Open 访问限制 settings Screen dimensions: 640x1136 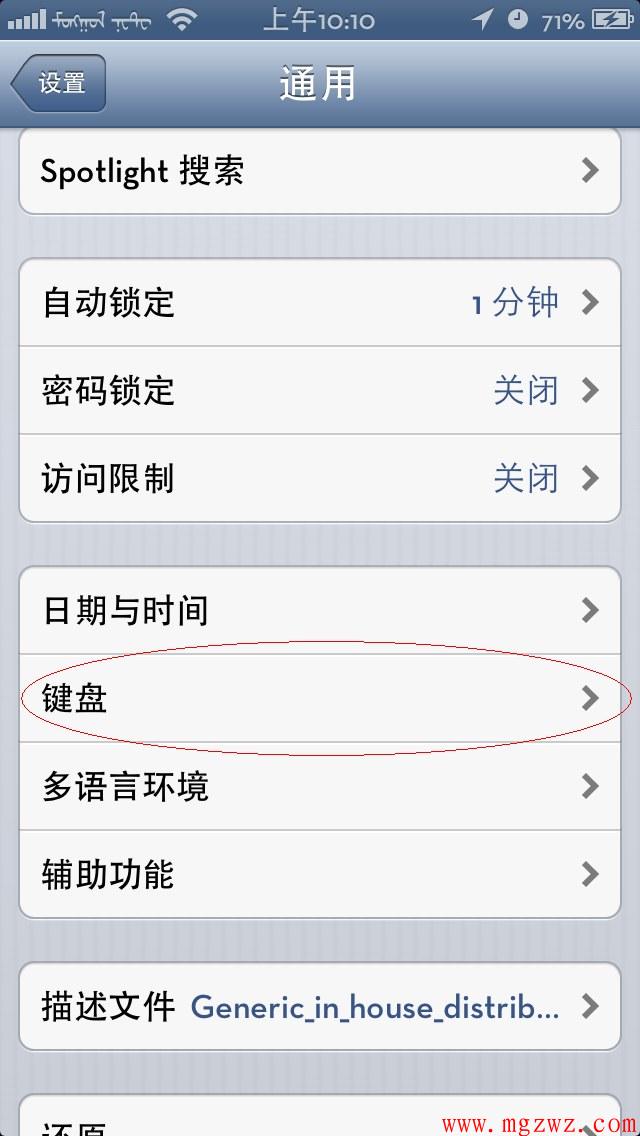pyautogui.click(x=320, y=479)
